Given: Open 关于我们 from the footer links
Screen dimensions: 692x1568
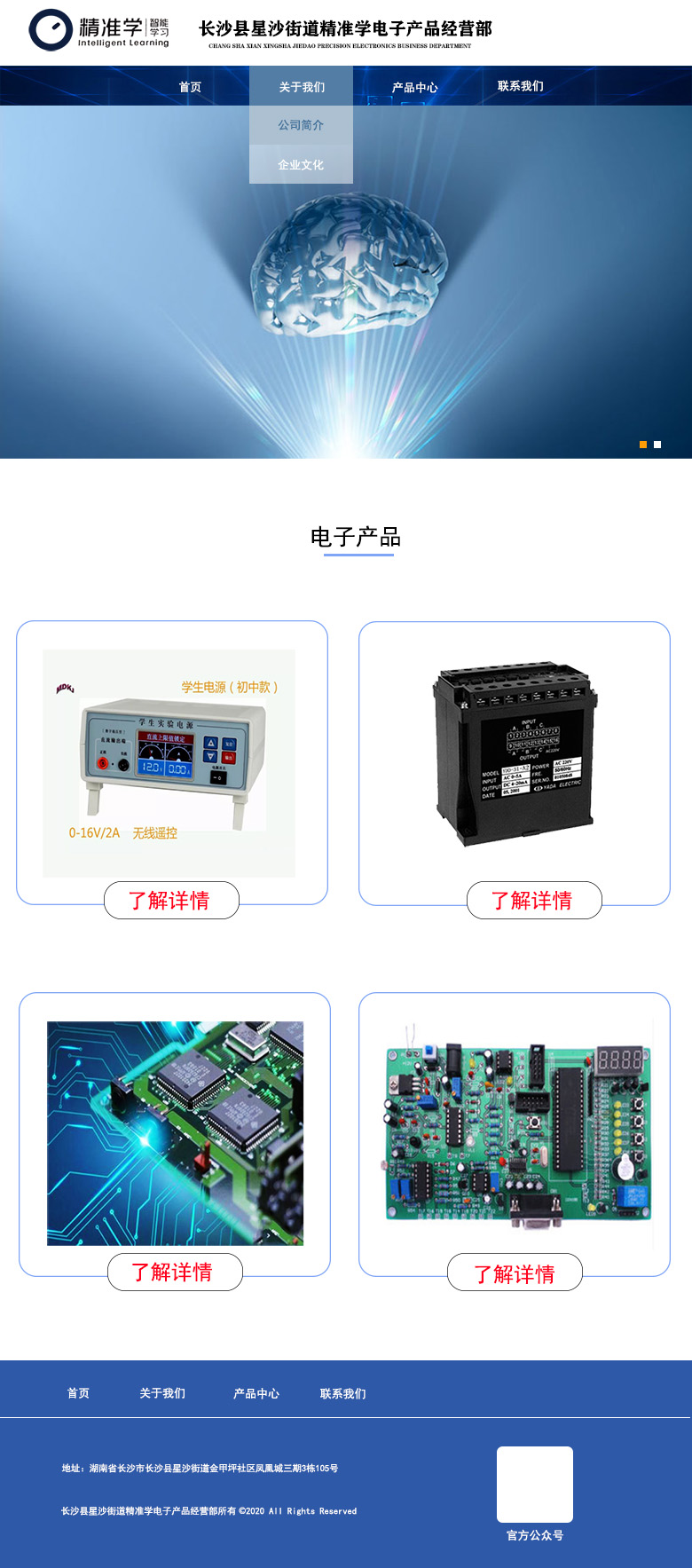Looking at the screenshot, I should [162, 1393].
